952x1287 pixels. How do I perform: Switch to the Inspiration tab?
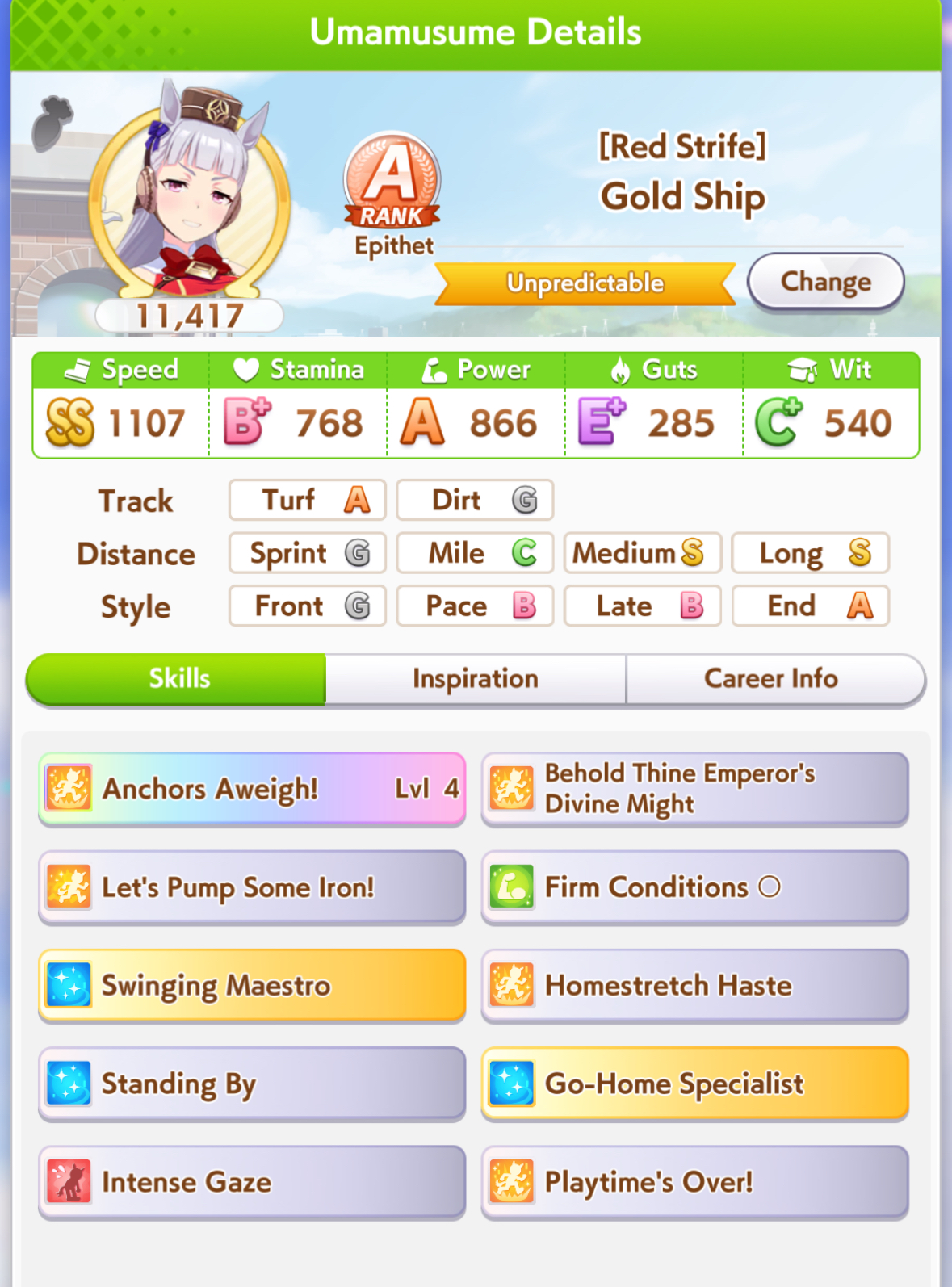[x=475, y=679]
